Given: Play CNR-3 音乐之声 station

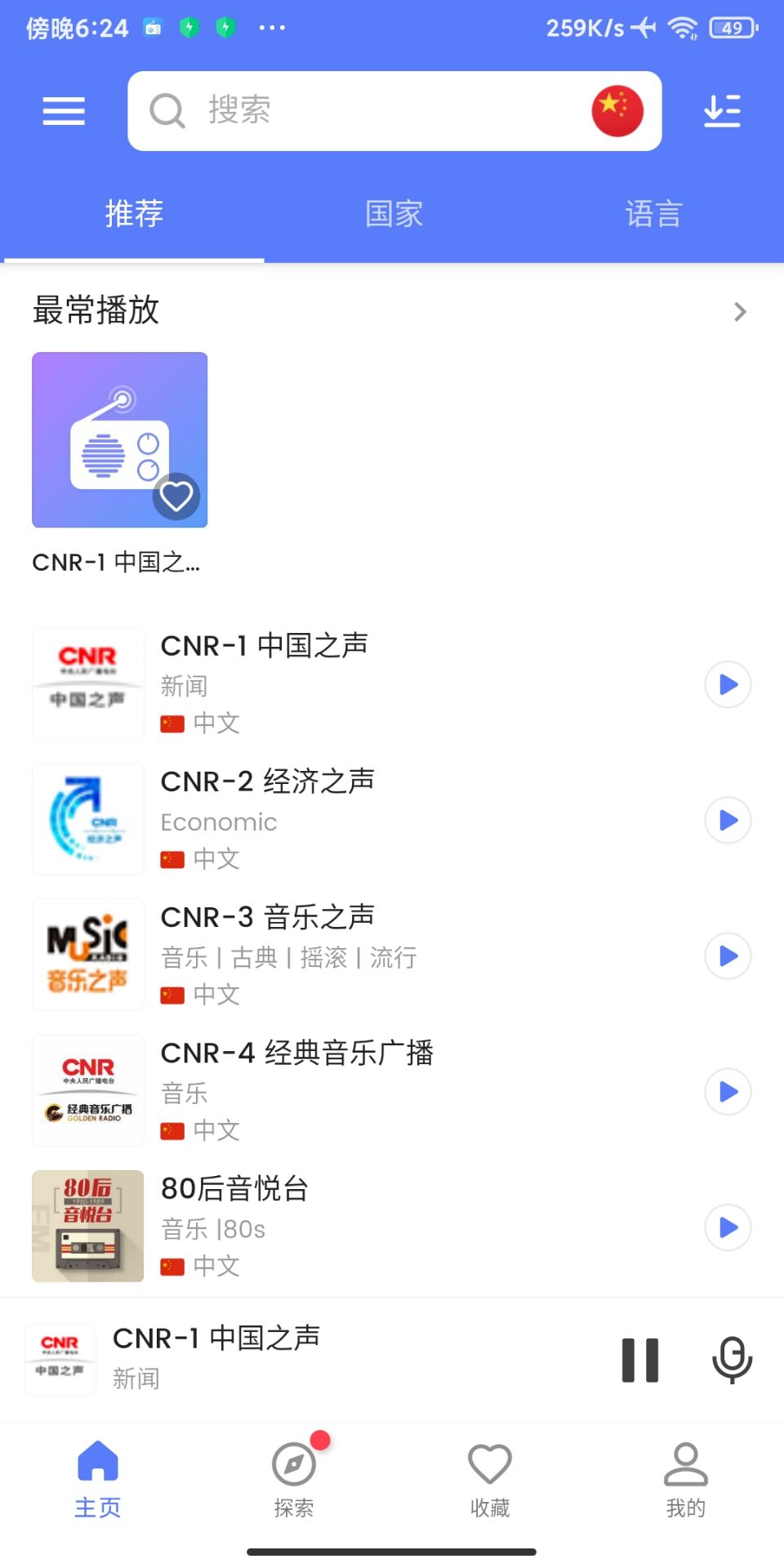Looking at the screenshot, I should (x=728, y=955).
